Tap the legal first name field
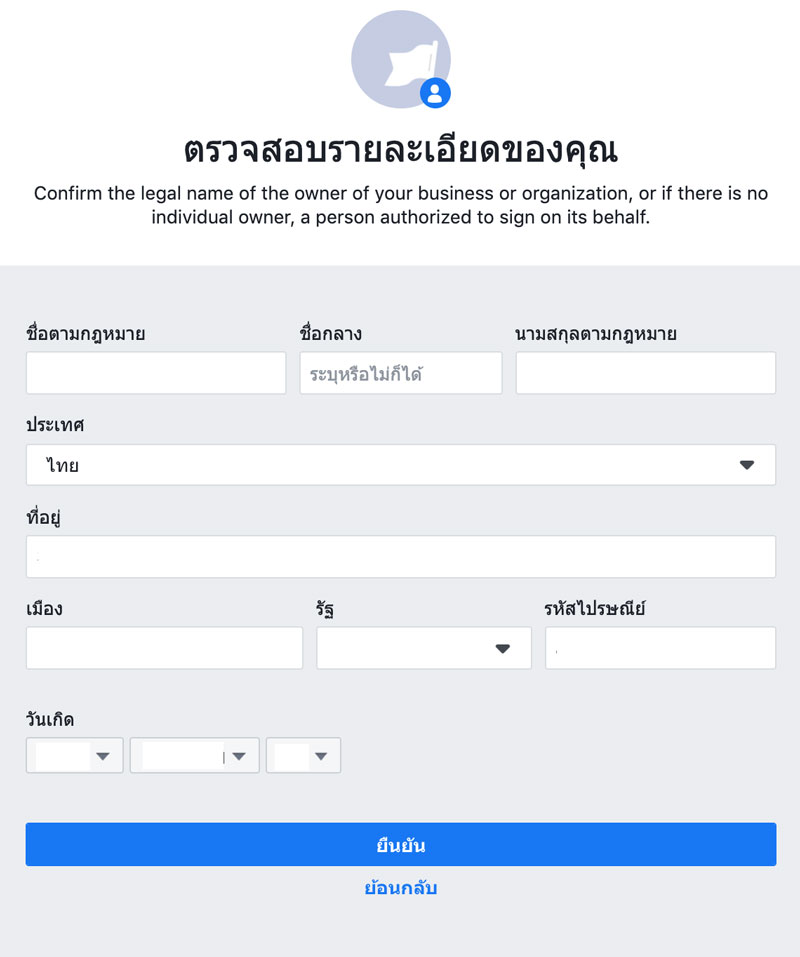 pyautogui.click(x=156, y=373)
